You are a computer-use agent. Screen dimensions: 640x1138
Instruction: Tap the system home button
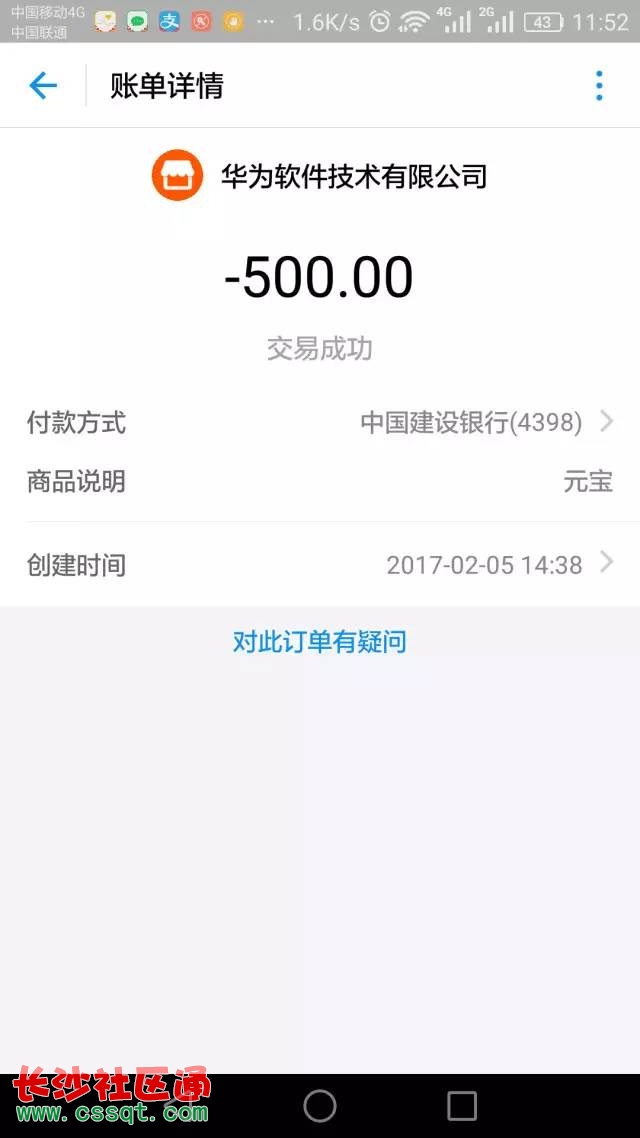320,1106
